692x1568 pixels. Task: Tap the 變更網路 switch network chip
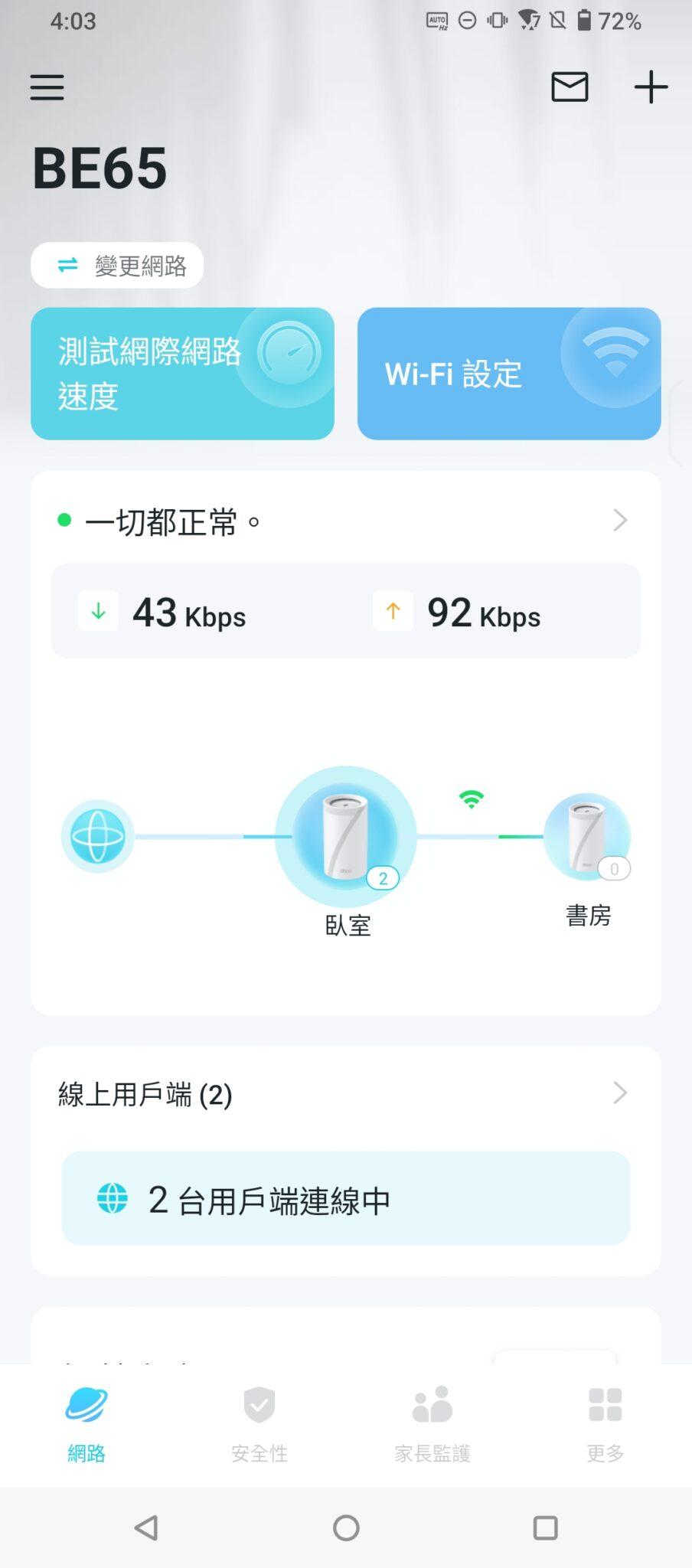117,266
